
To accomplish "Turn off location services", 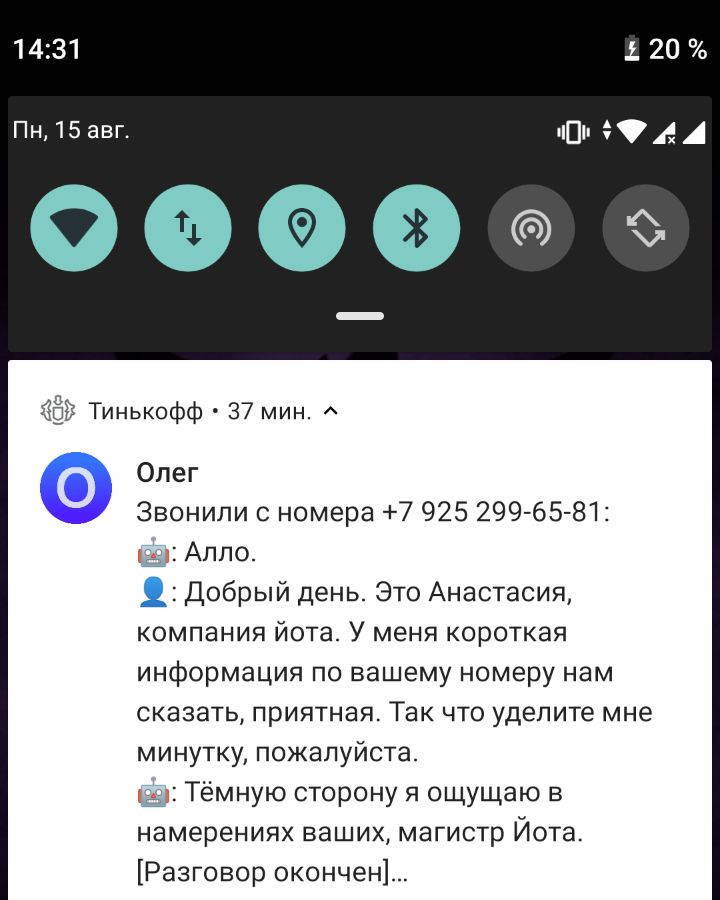I will point(302,228).
